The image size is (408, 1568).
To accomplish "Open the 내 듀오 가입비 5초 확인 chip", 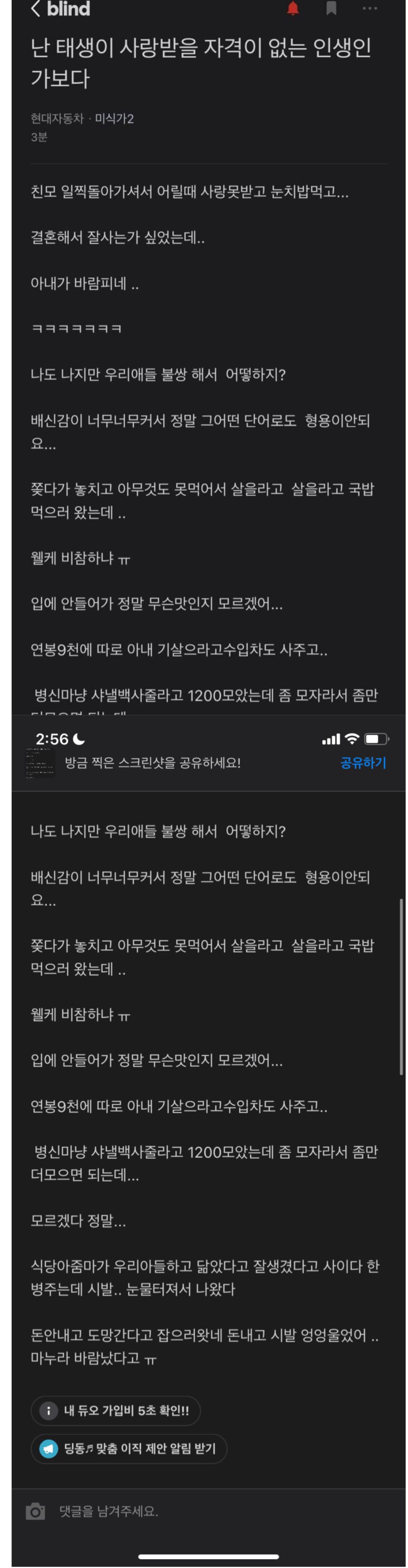I will (x=116, y=1410).
